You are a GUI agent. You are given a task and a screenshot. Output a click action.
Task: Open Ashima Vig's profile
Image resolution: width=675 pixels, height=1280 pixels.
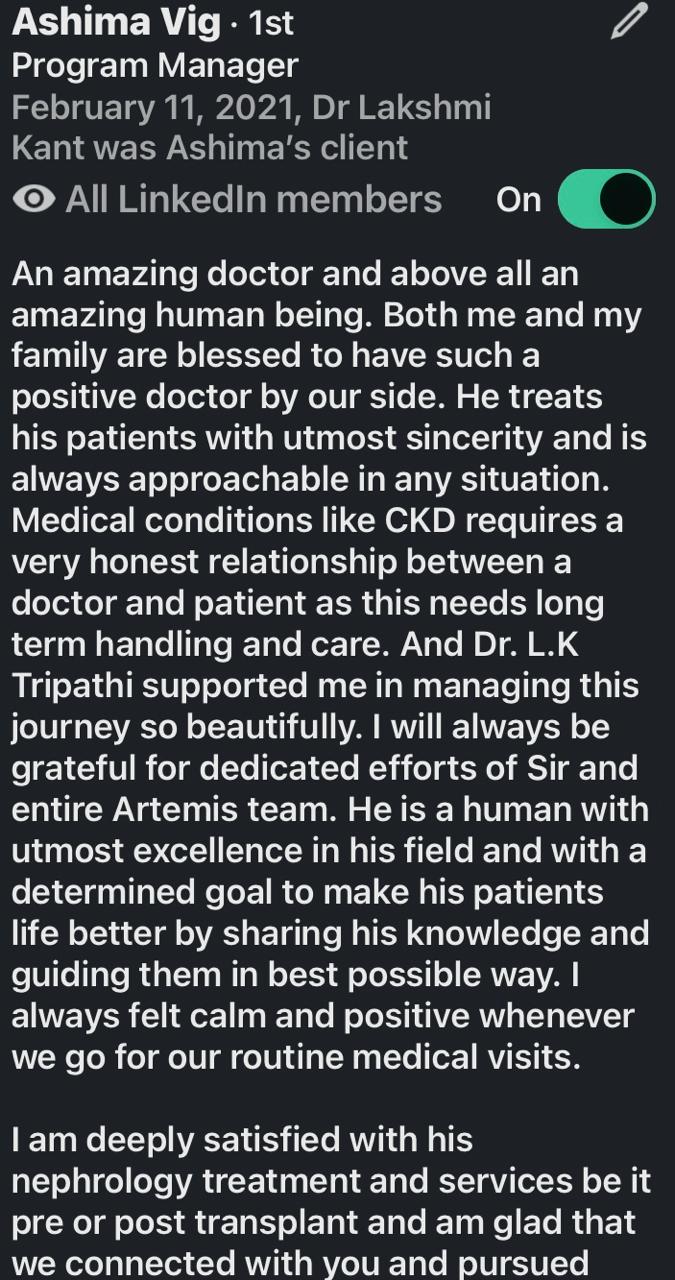[115, 23]
